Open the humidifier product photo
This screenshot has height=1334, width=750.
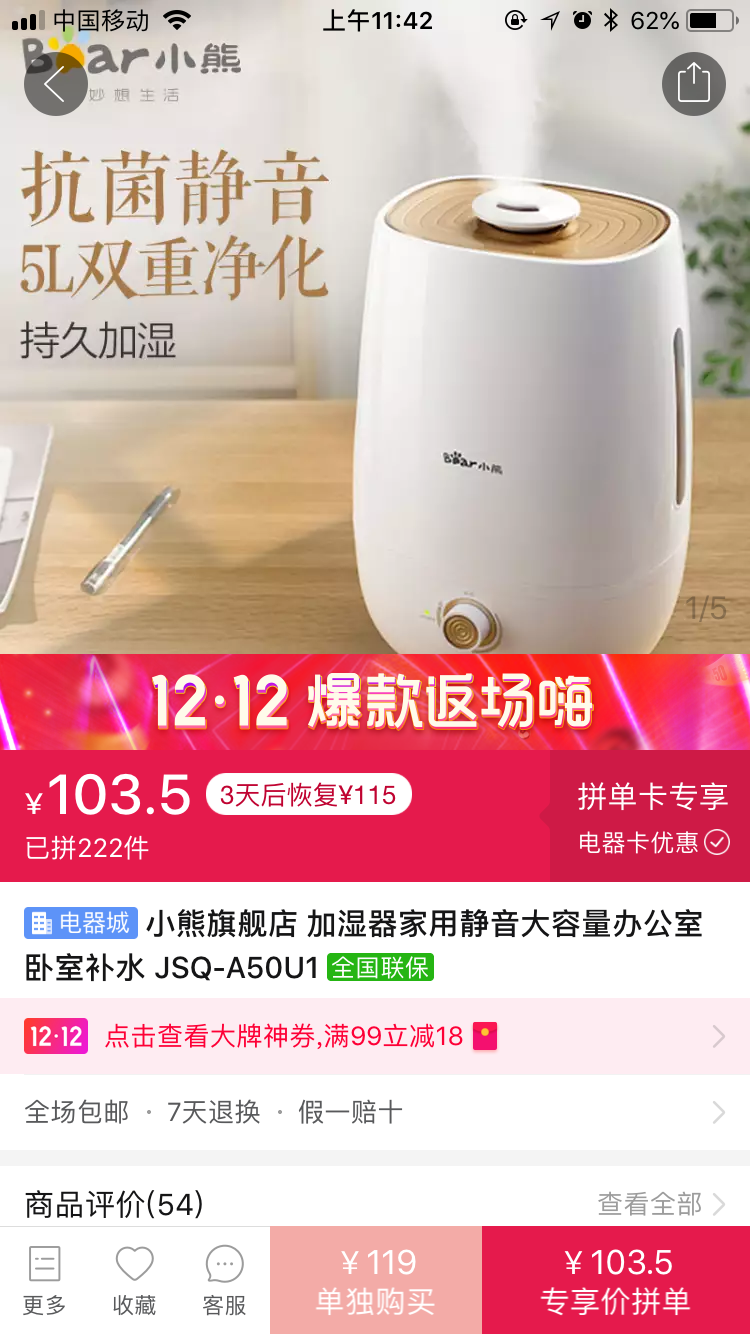click(x=375, y=400)
